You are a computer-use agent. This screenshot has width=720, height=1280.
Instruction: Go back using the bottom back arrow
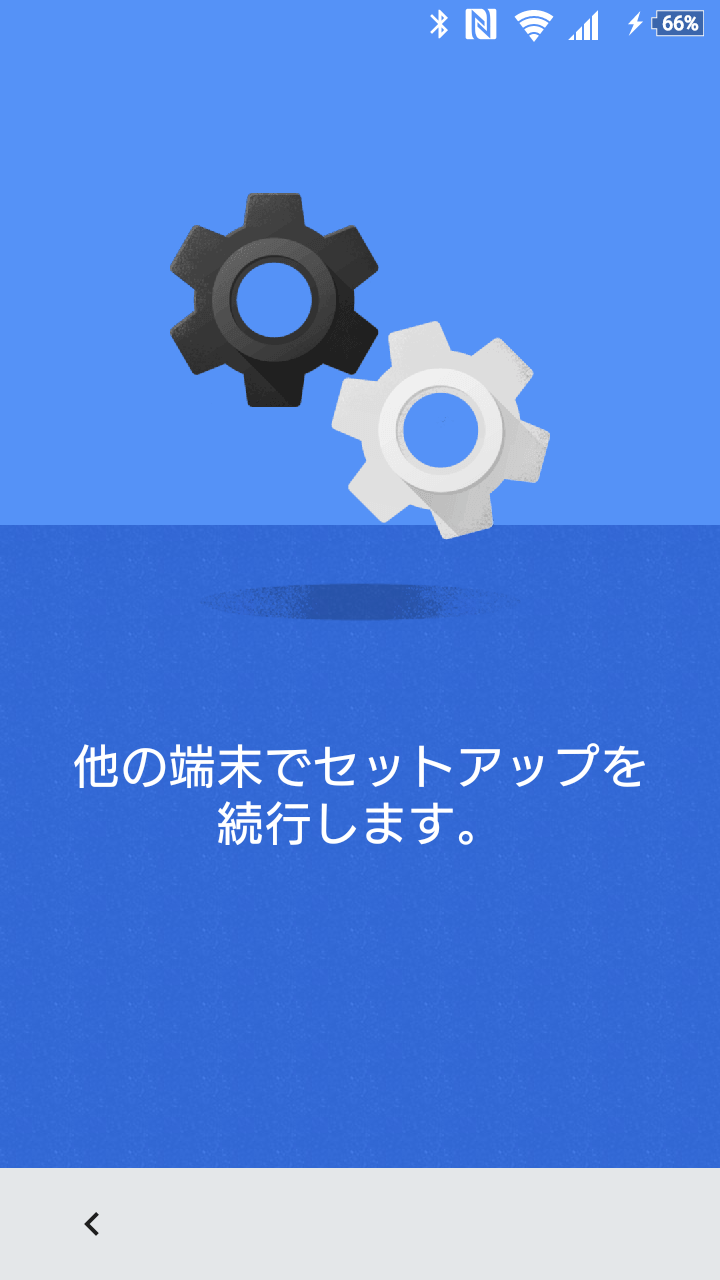point(92,1223)
